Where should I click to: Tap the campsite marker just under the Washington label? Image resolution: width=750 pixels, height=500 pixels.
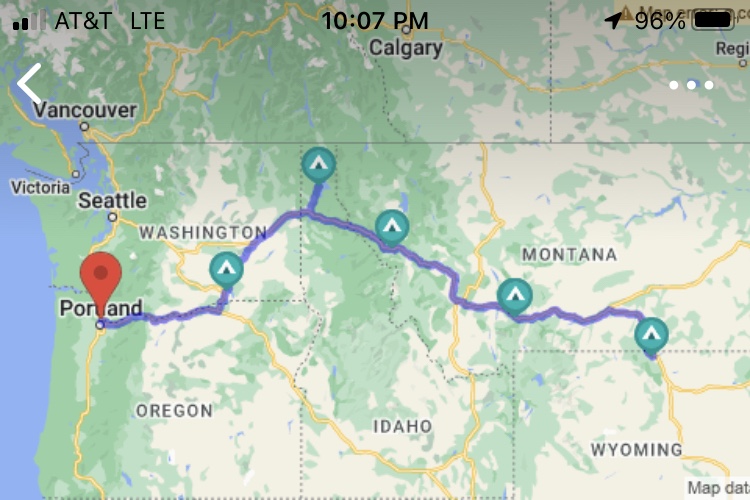click(x=226, y=269)
